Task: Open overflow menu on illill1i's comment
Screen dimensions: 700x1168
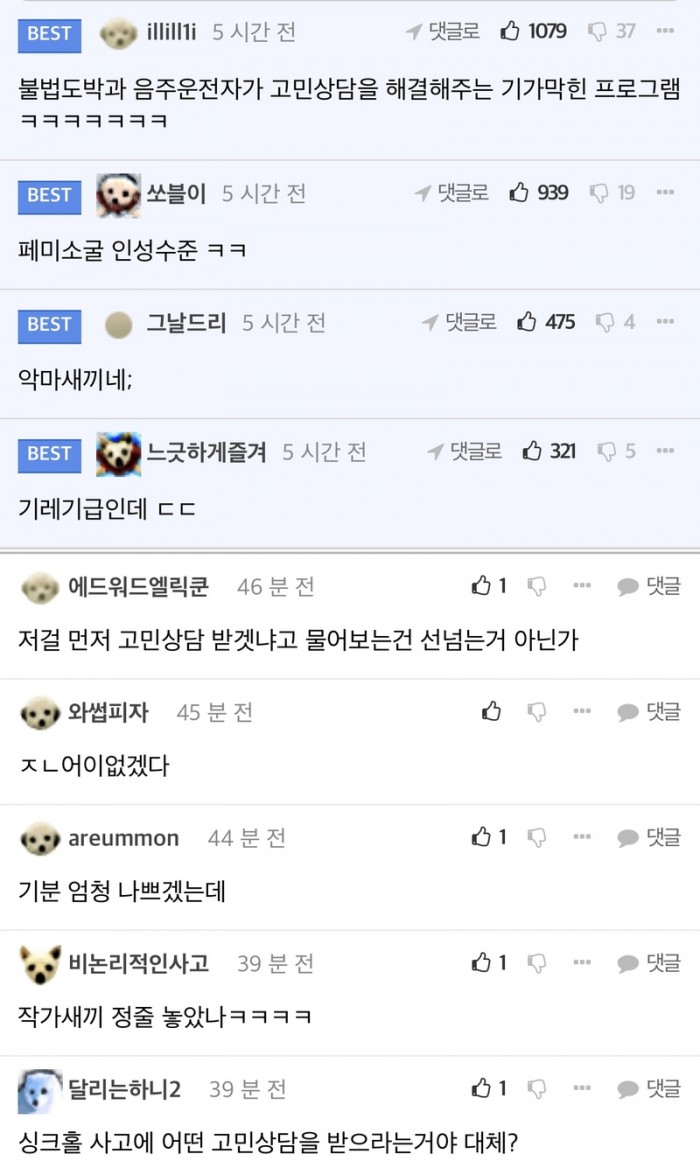Action: [x=665, y=31]
